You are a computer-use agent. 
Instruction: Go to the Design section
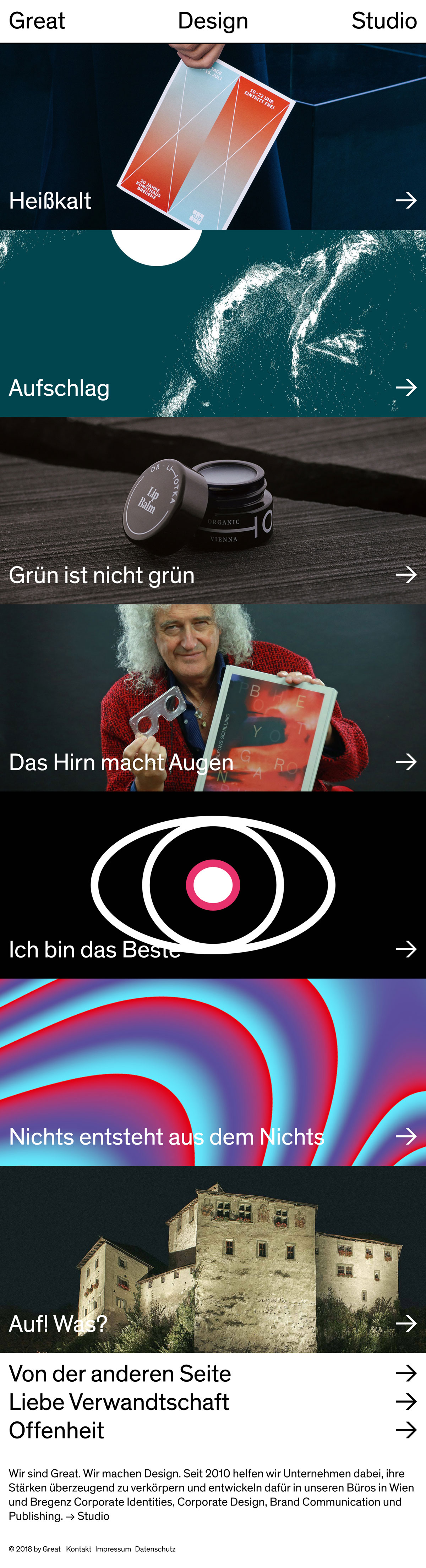(x=212, y=21)
